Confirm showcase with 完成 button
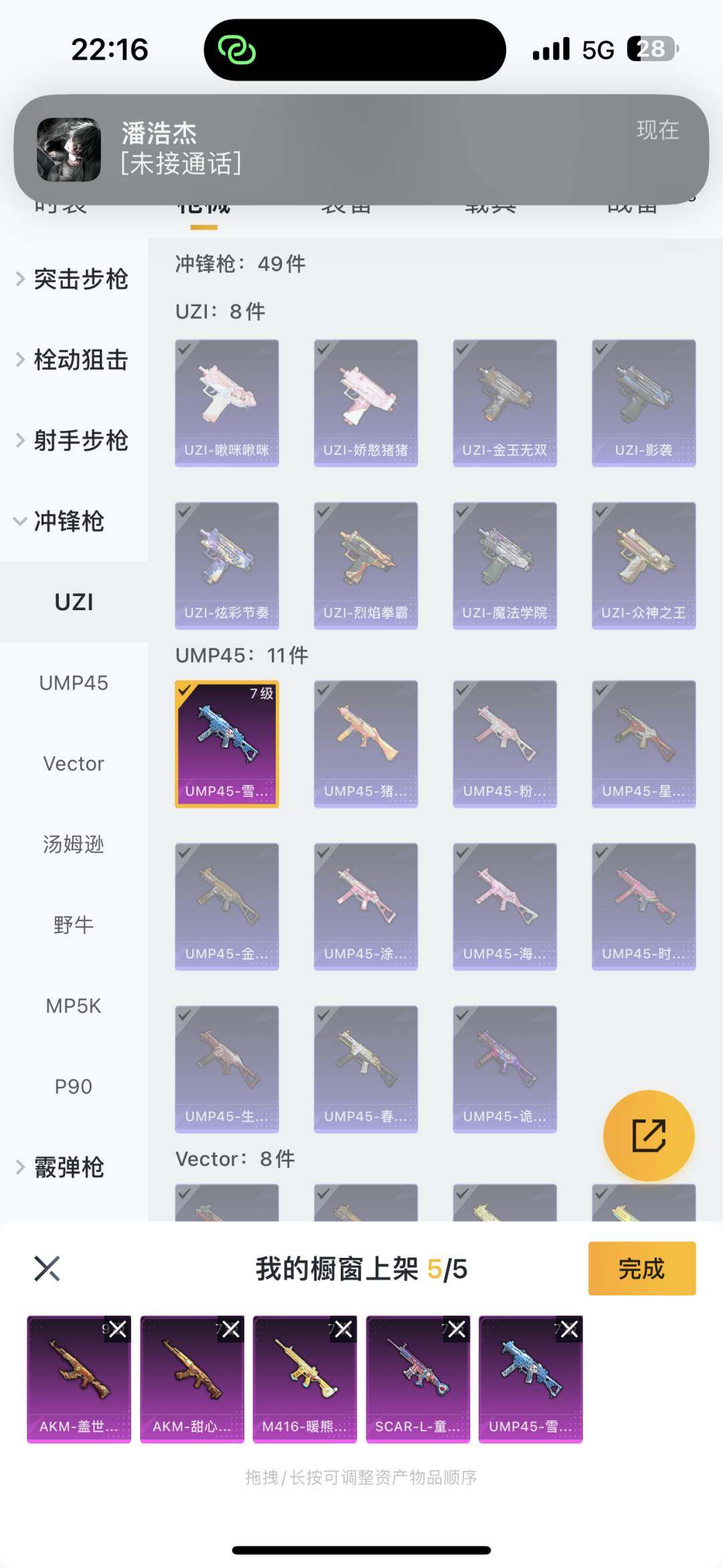The image size is (723, 1568). 641,1269
